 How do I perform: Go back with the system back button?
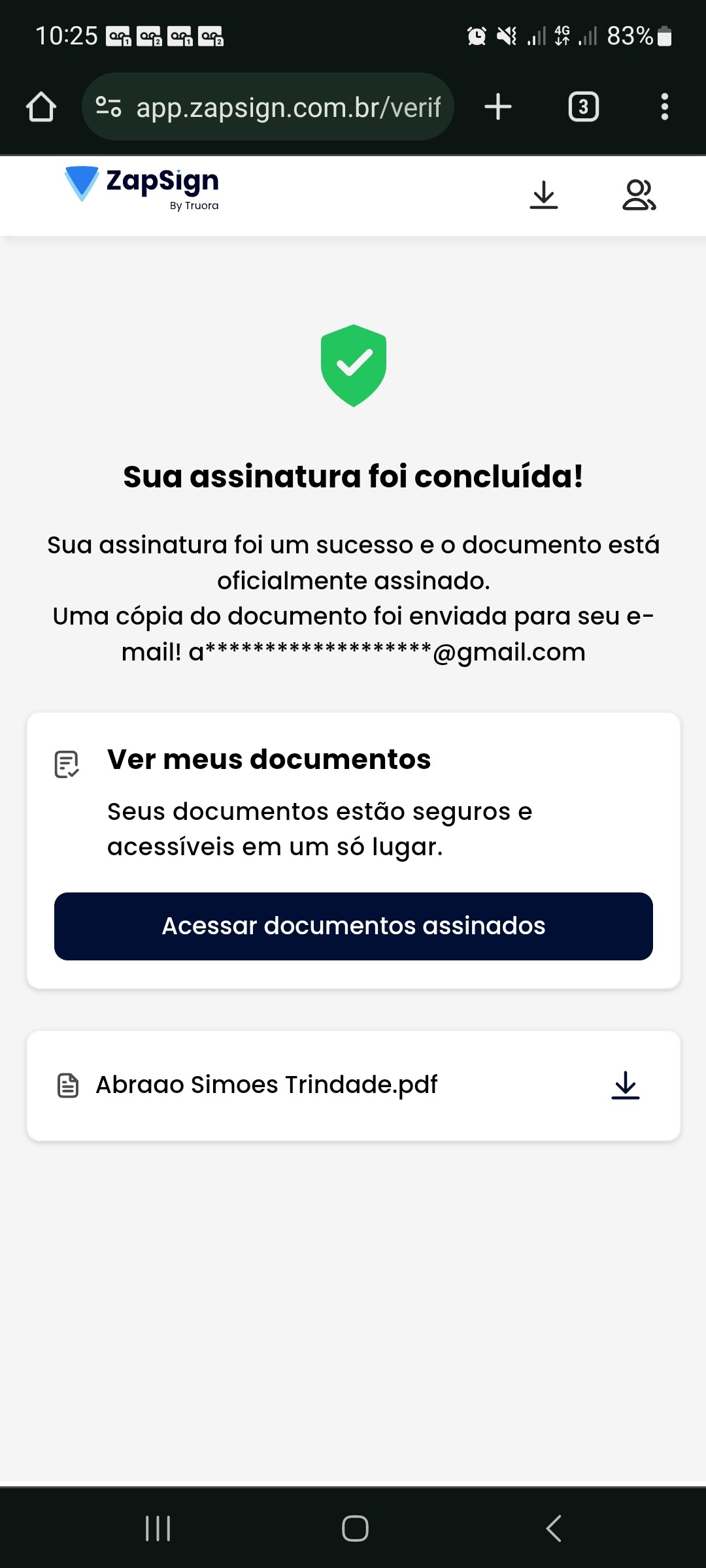click(553, 1528)
